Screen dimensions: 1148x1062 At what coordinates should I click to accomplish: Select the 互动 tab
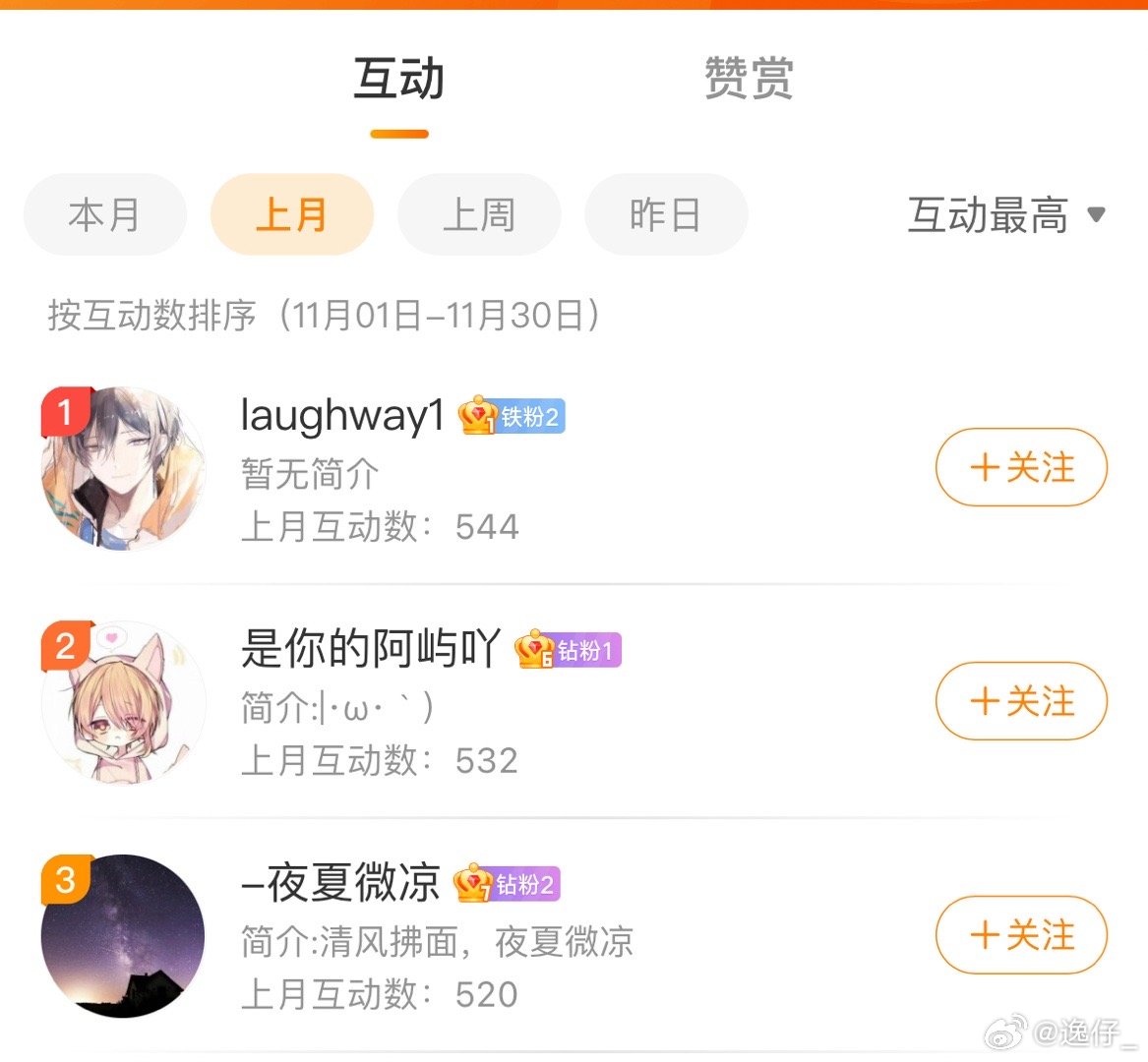pyautogui.click(x=398, y=79)
